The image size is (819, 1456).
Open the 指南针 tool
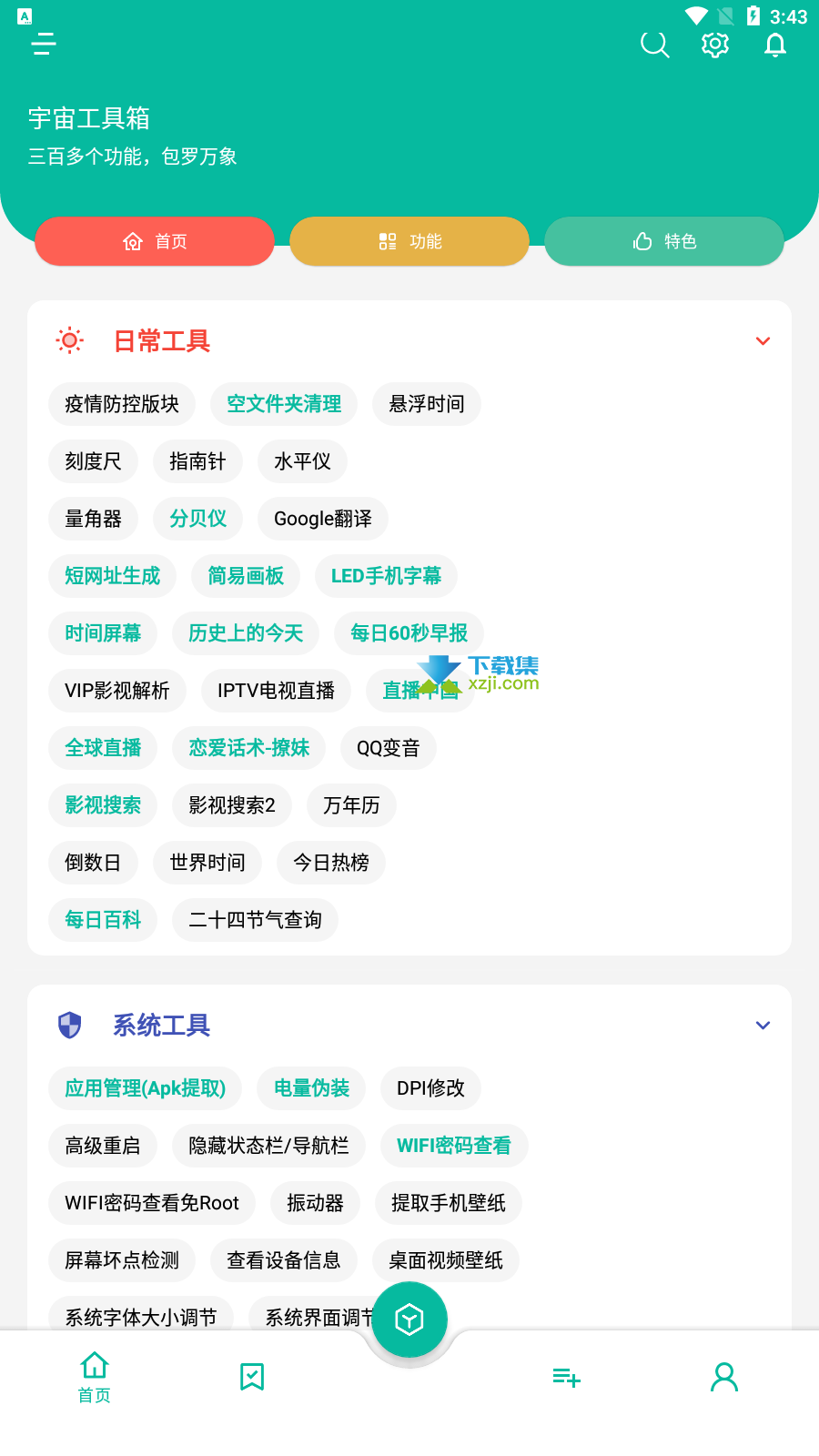[x=197, y=461]
